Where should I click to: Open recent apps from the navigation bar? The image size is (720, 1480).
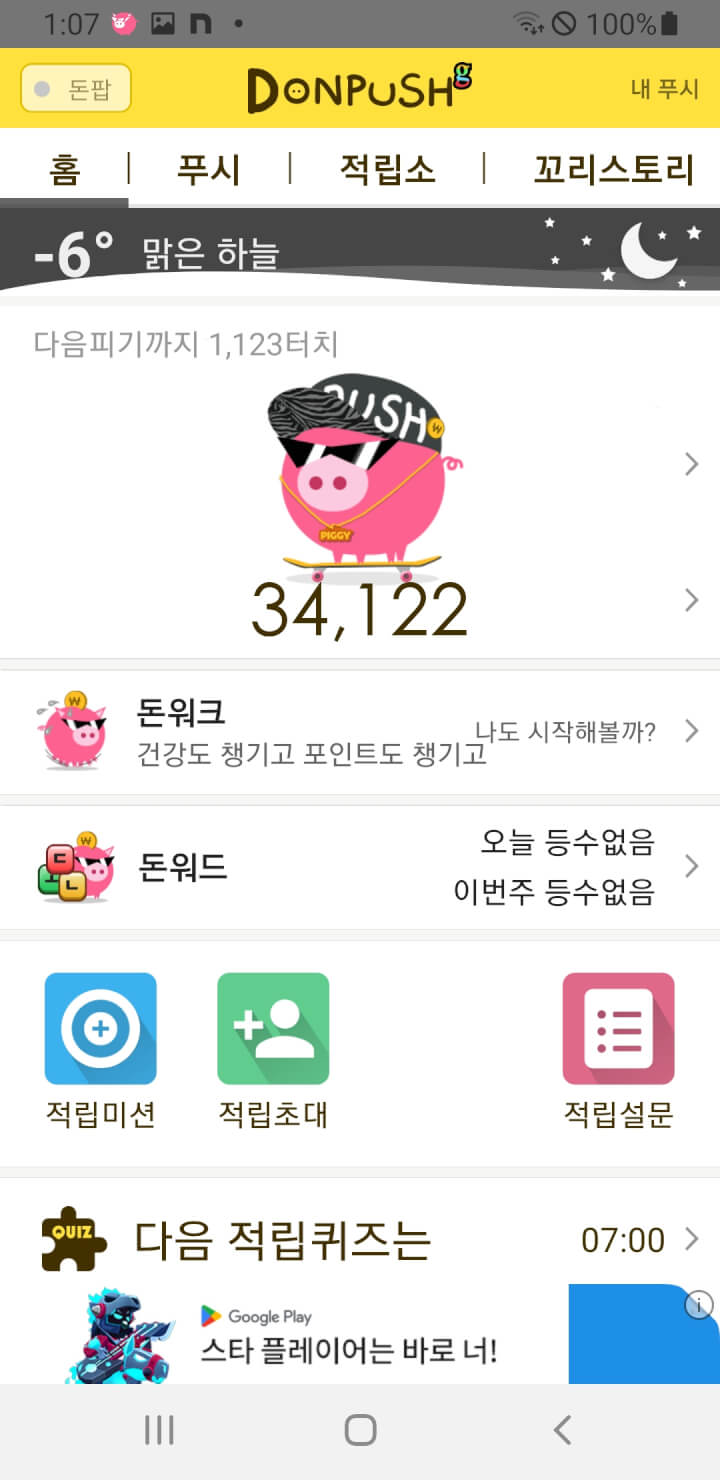(159, 1430)
